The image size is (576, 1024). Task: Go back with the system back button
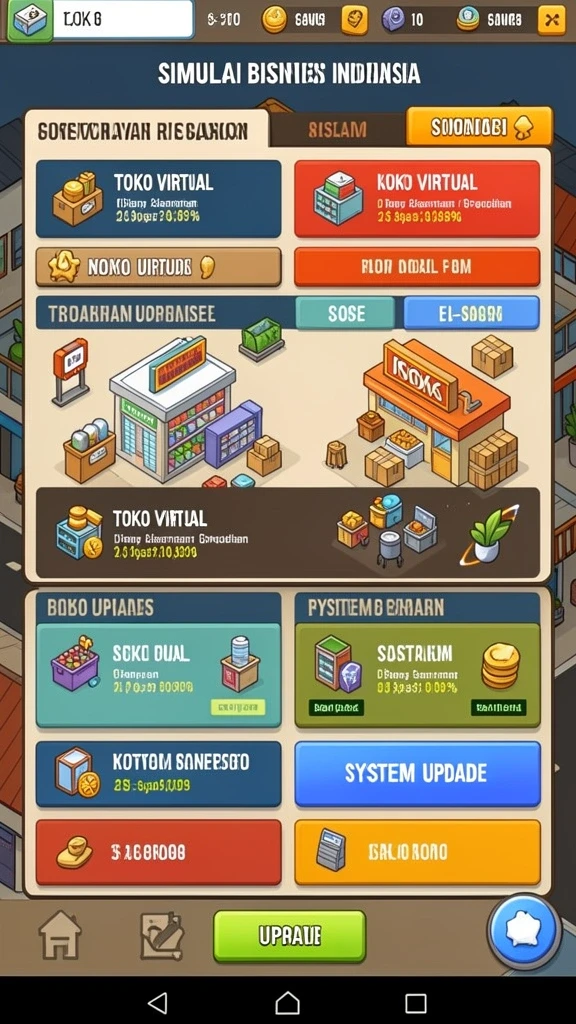[x=157, y=1001]
